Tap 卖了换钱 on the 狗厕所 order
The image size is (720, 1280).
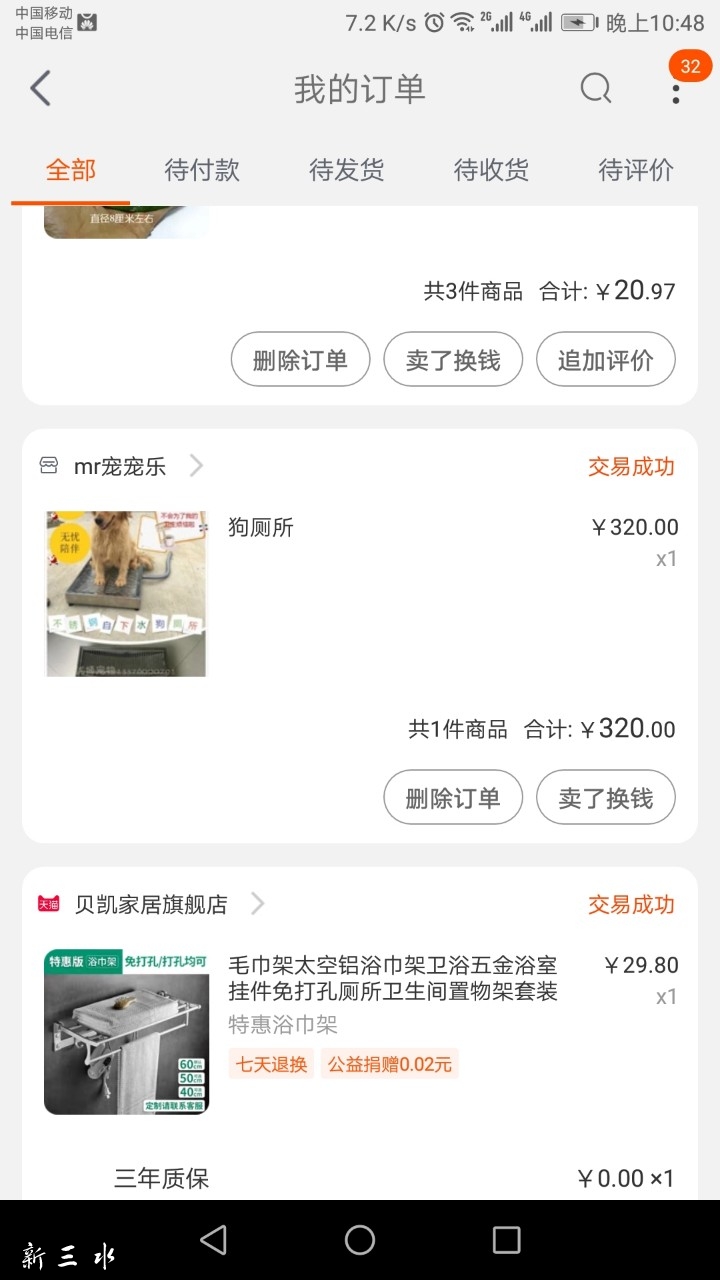click(x=606, y=797)
